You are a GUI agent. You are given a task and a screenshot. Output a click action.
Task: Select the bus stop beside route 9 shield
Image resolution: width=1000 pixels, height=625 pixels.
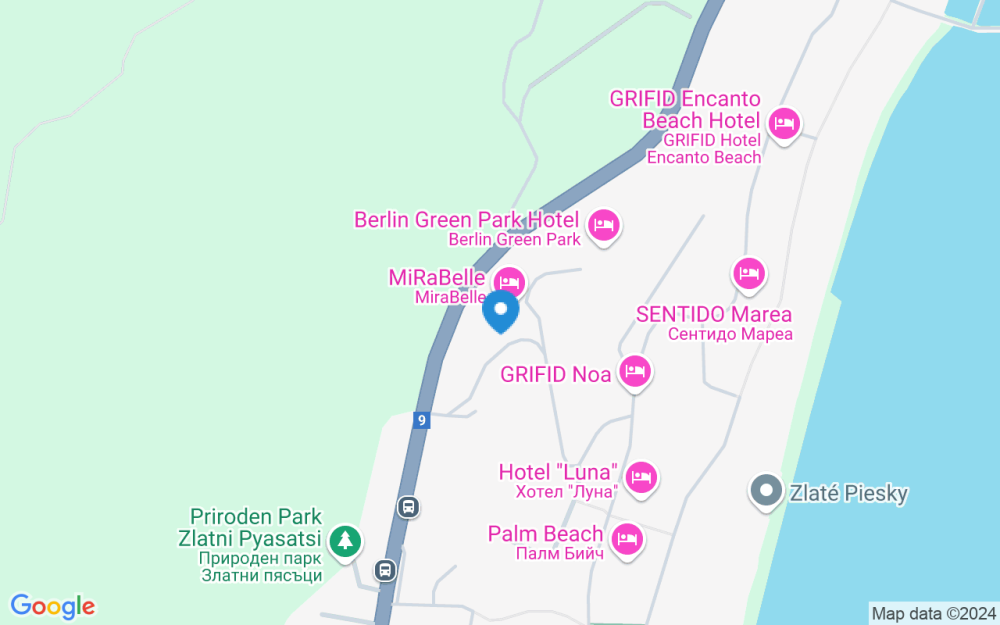(408, 506)
